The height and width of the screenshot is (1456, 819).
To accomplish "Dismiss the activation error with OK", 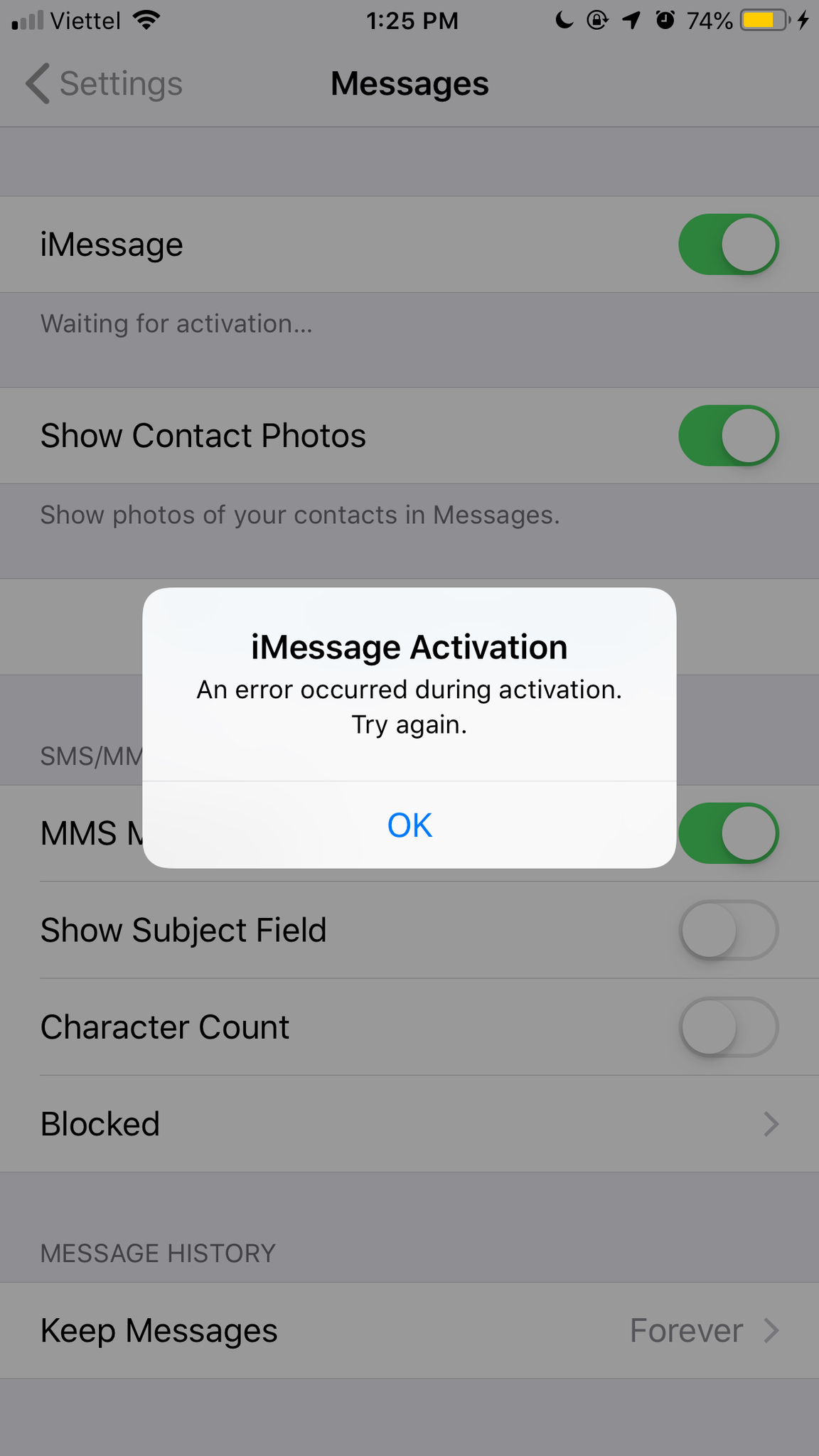I will (409, 825).
